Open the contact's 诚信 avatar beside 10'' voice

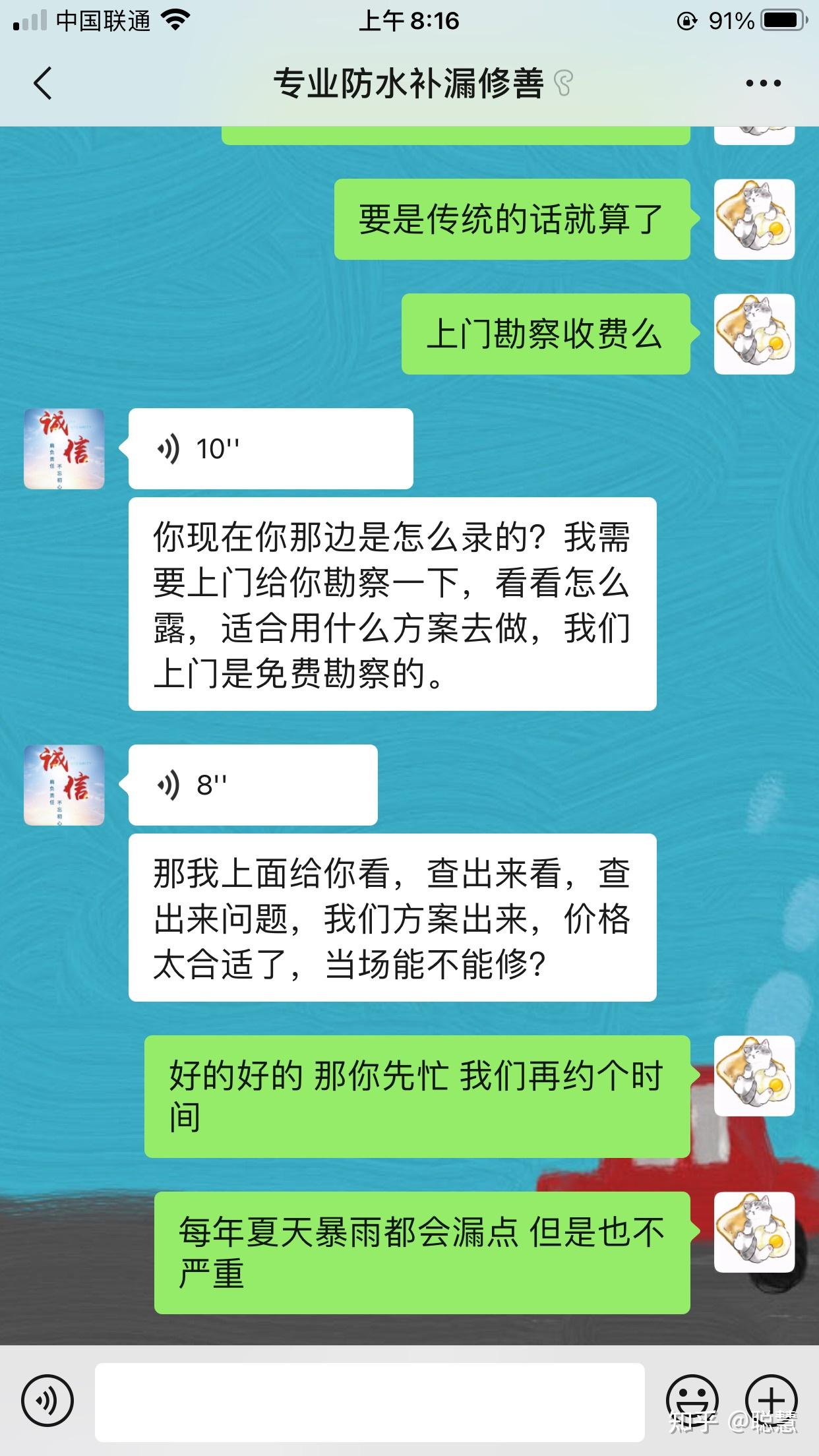64,448
